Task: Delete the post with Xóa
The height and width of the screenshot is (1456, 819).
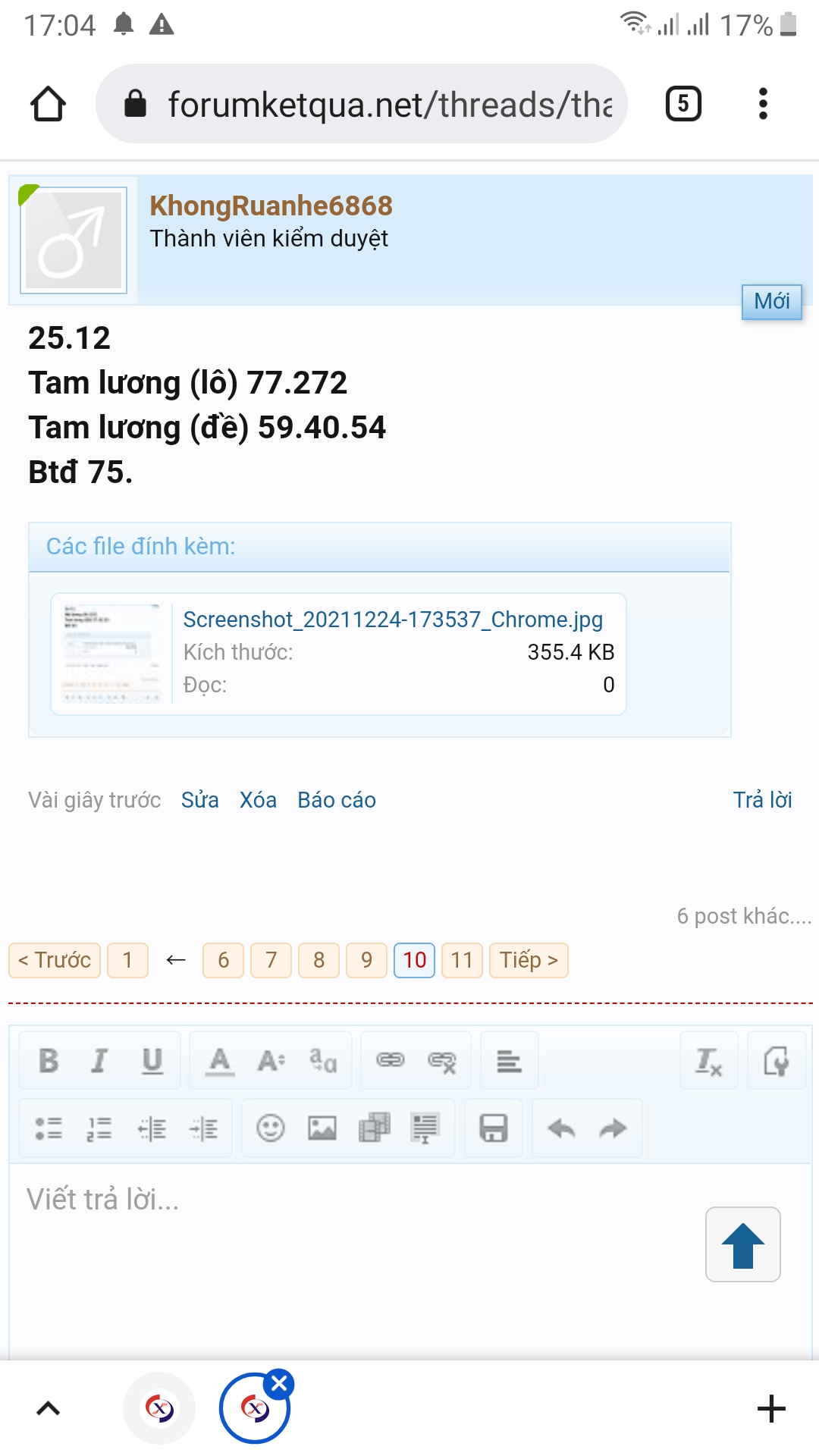Action: coord(258,800)
